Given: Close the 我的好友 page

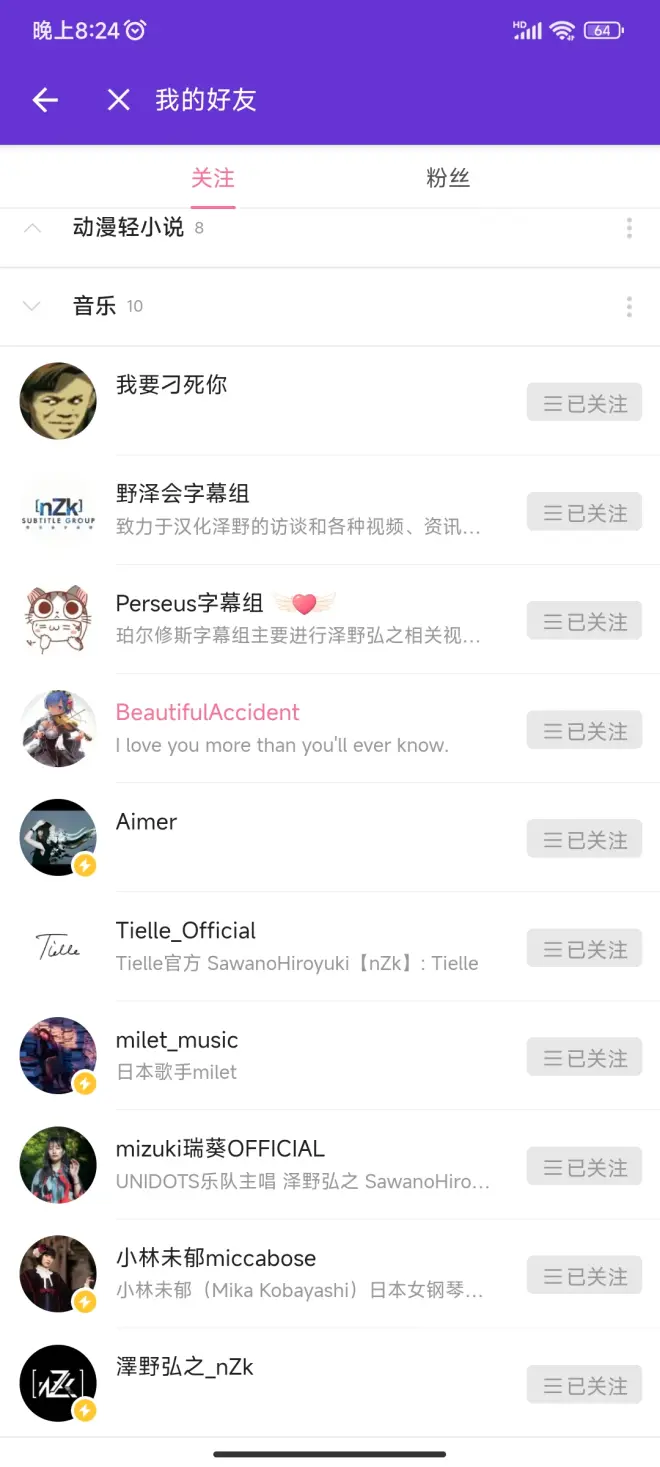Looking at the screenshot, I should pyautogui.click(x=119, y=100).
